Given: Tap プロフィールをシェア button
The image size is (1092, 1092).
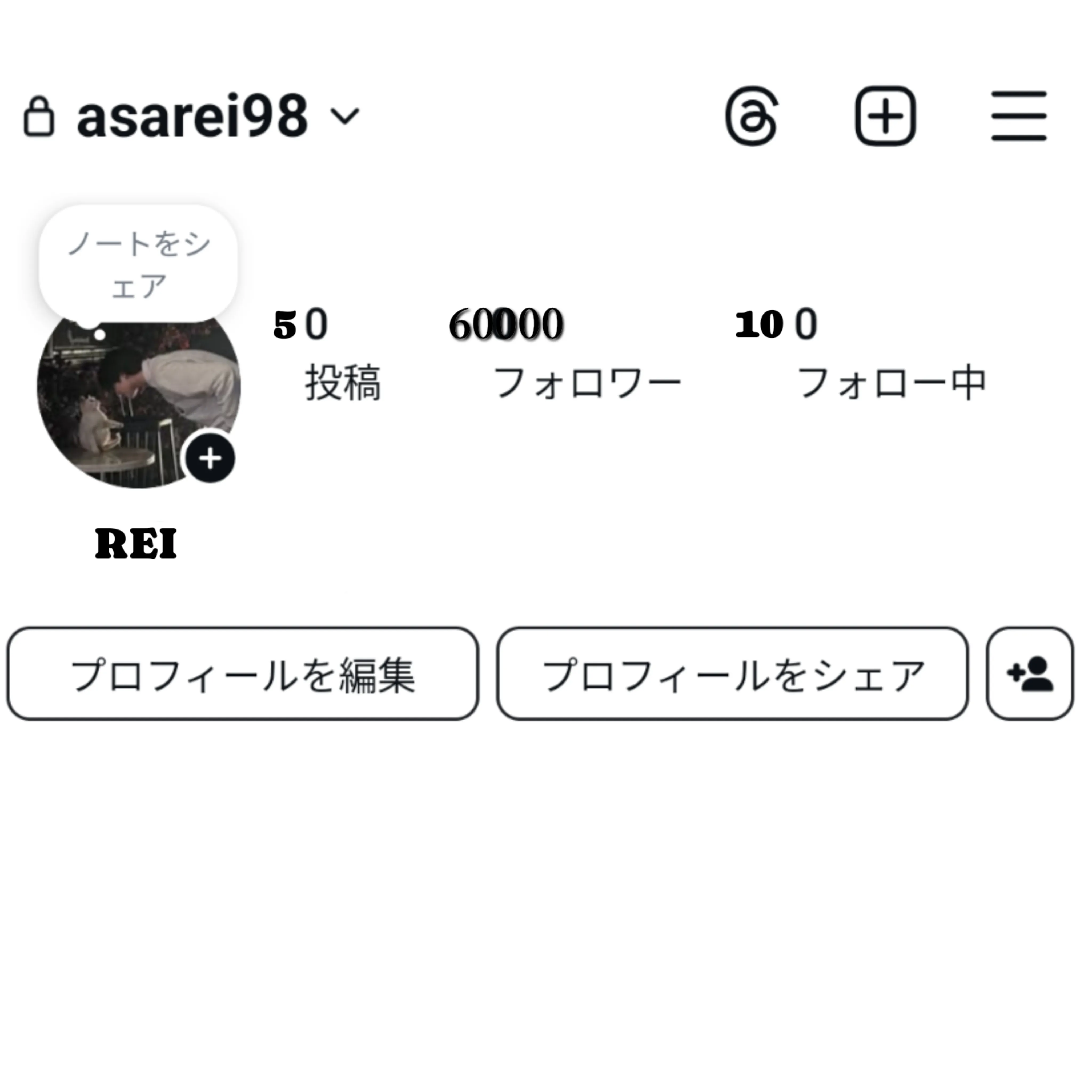Looking at the screenshot, I should pyautogui.click(x=733, y=674).
